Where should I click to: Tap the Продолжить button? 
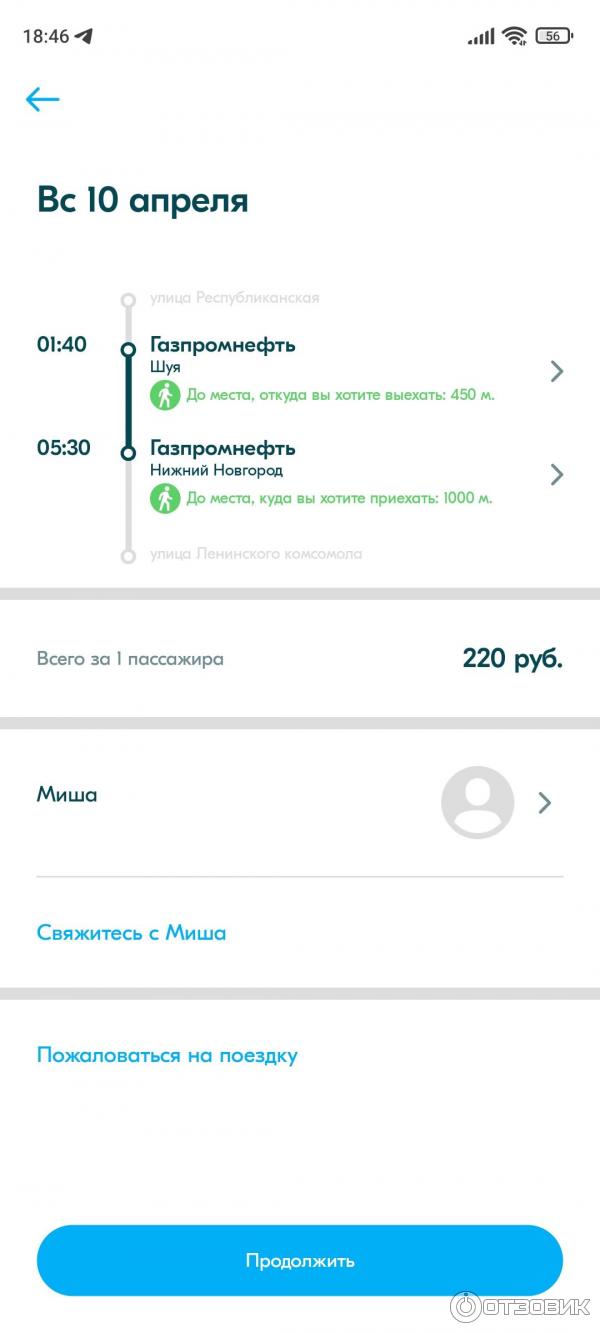300,1260
